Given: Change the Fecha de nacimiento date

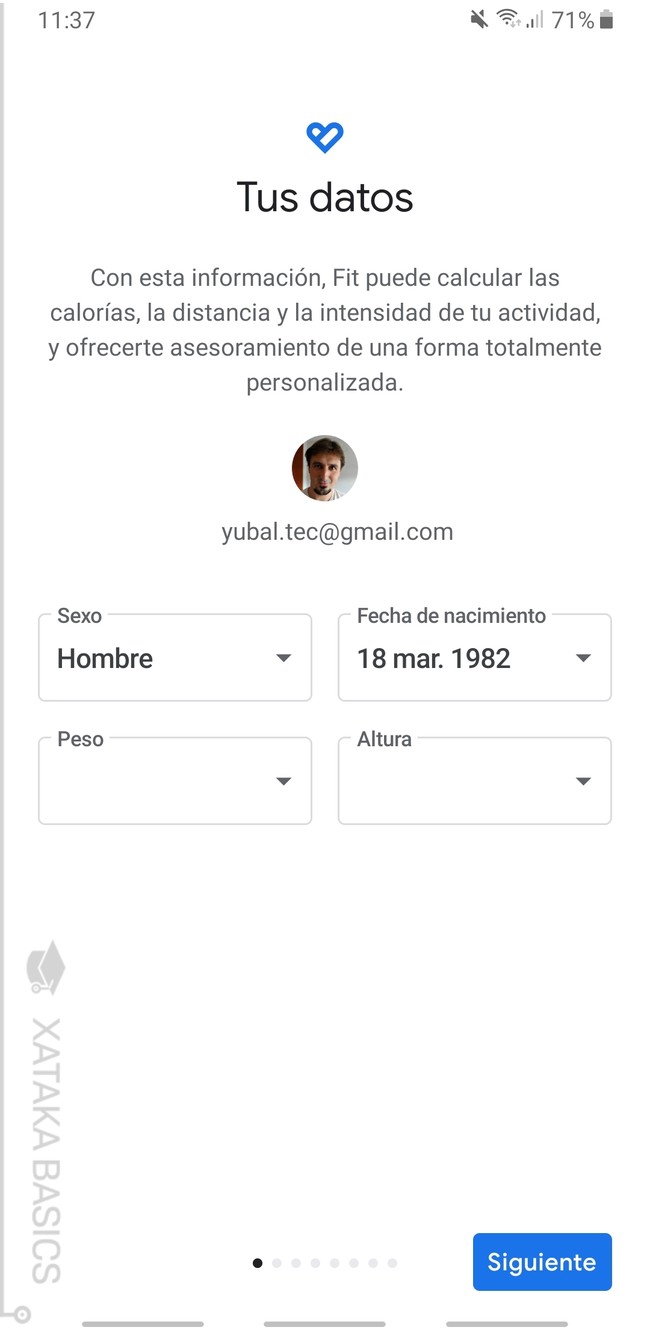Looking at the screenshot, I should [x=474, y=658].
